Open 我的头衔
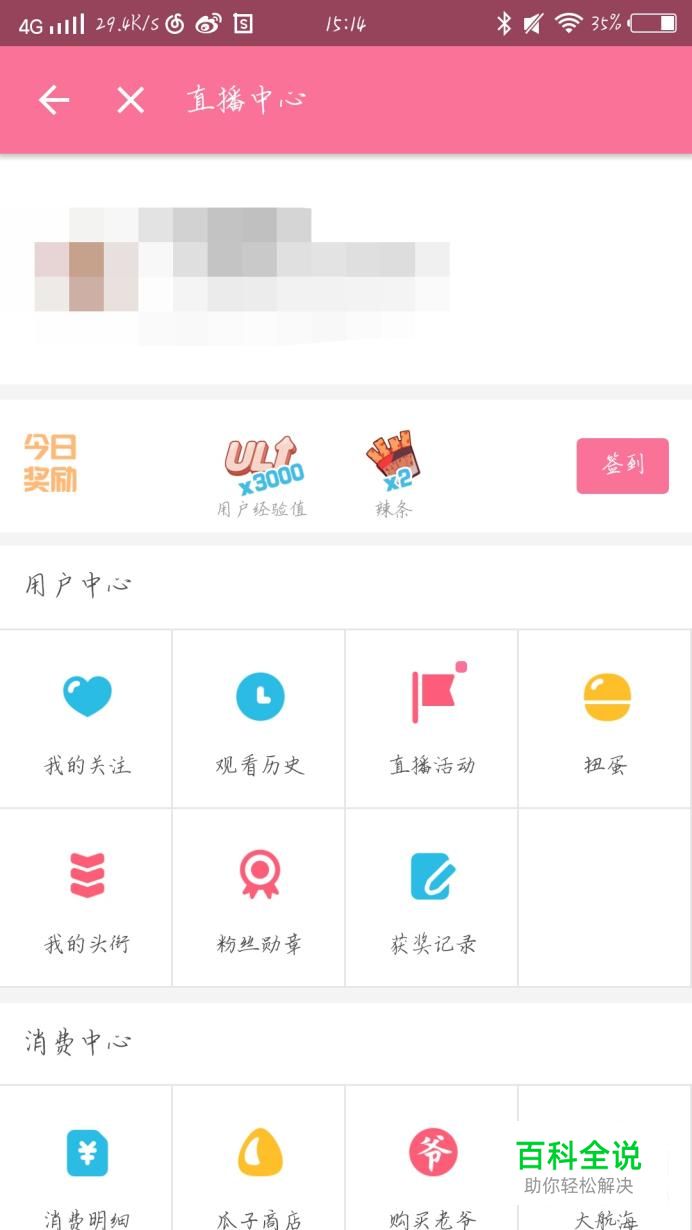Image resolution: width=692 pixels, height=1230 pixels. (x=86, y=898)
